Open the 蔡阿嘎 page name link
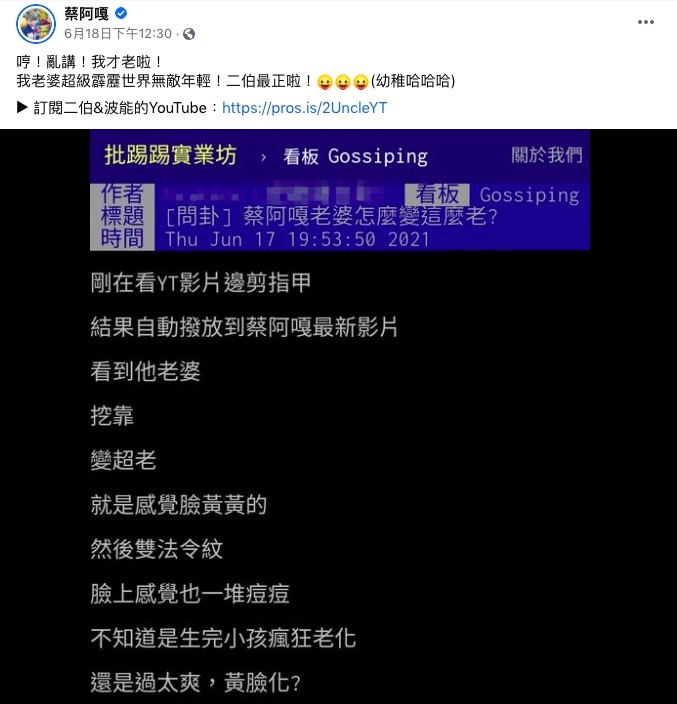This screenshot has width=677, height=704. tap(86, 14)
